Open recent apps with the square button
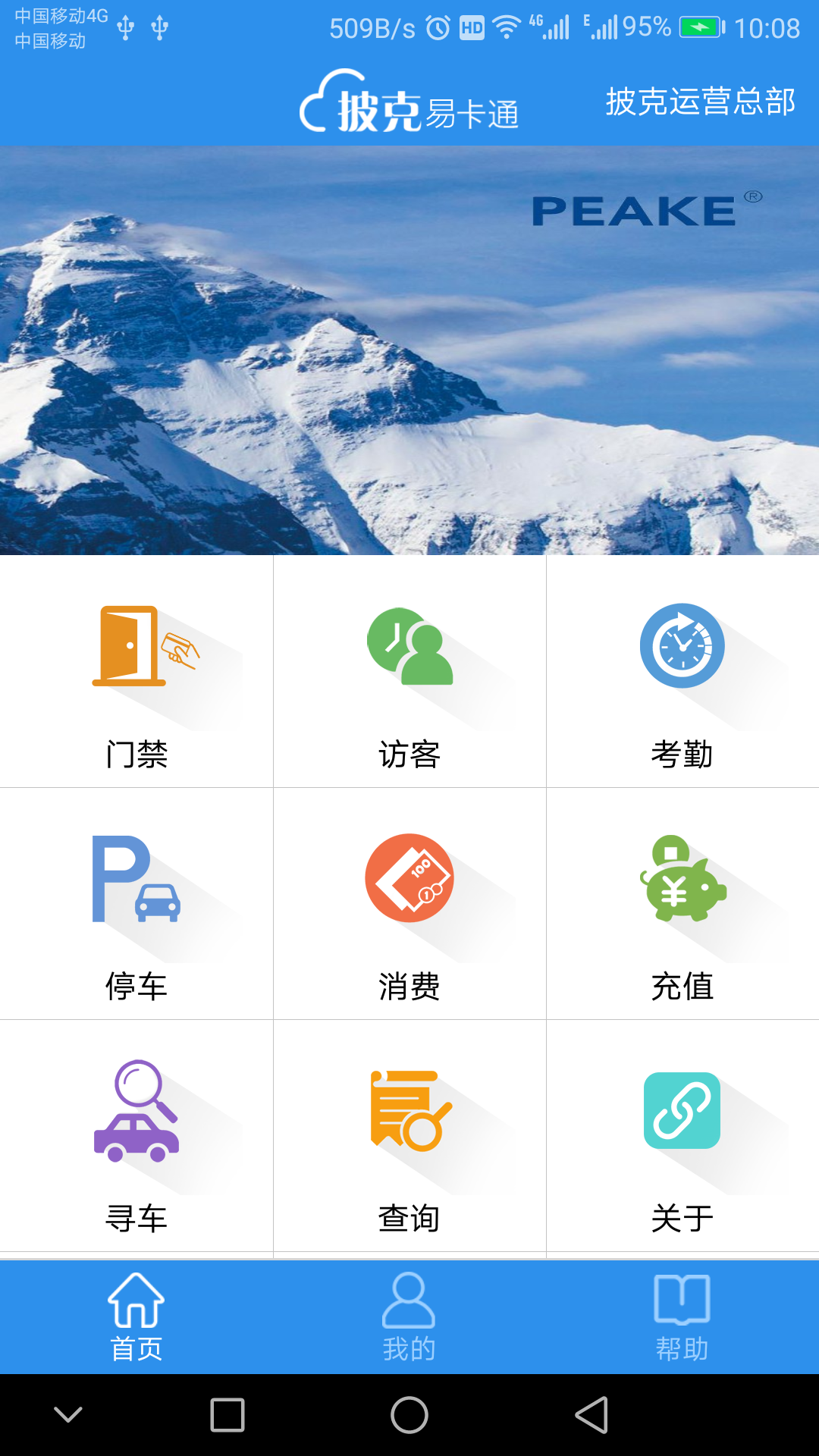819x1456 pixels. (x=227, y=1415)
